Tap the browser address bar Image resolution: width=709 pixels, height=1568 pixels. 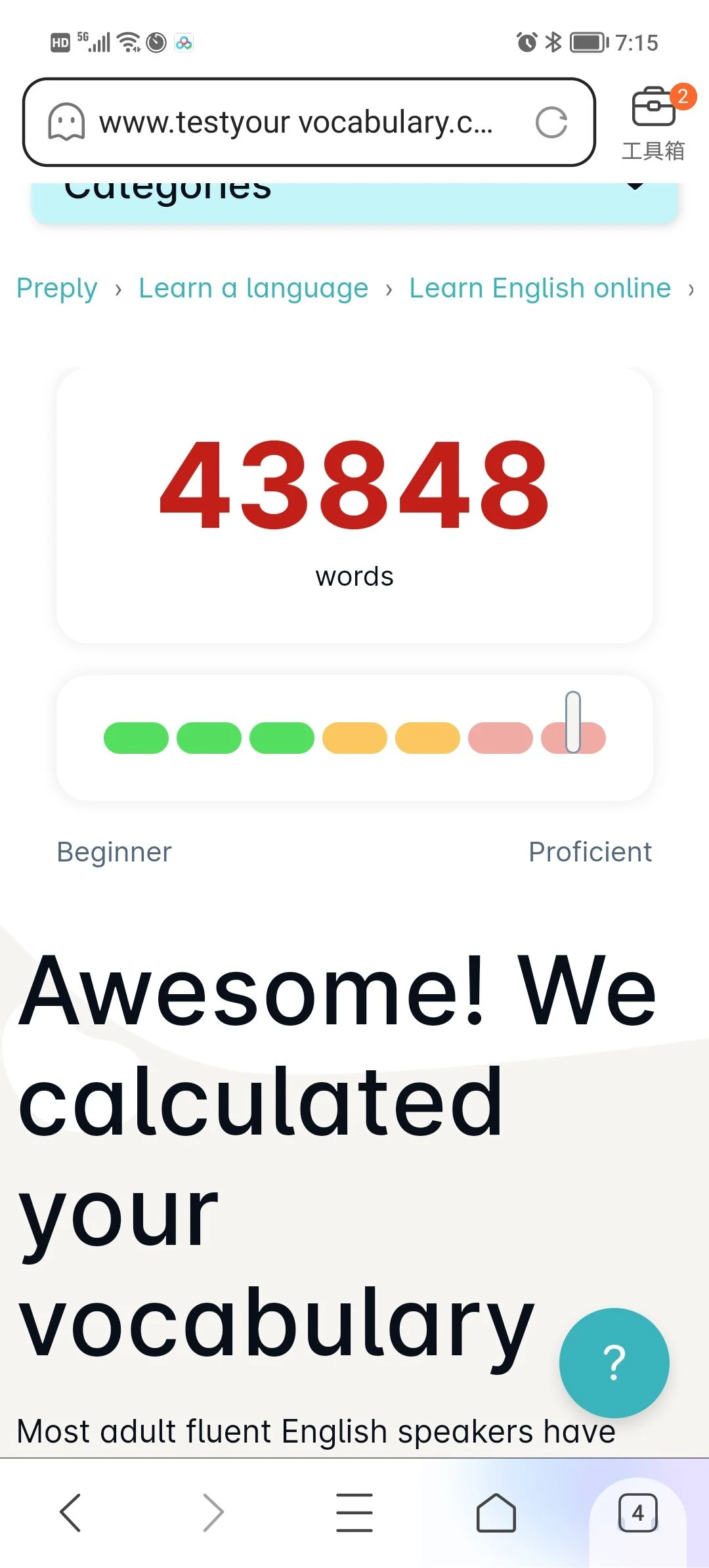pyautogui.click(x=295, y=123)
